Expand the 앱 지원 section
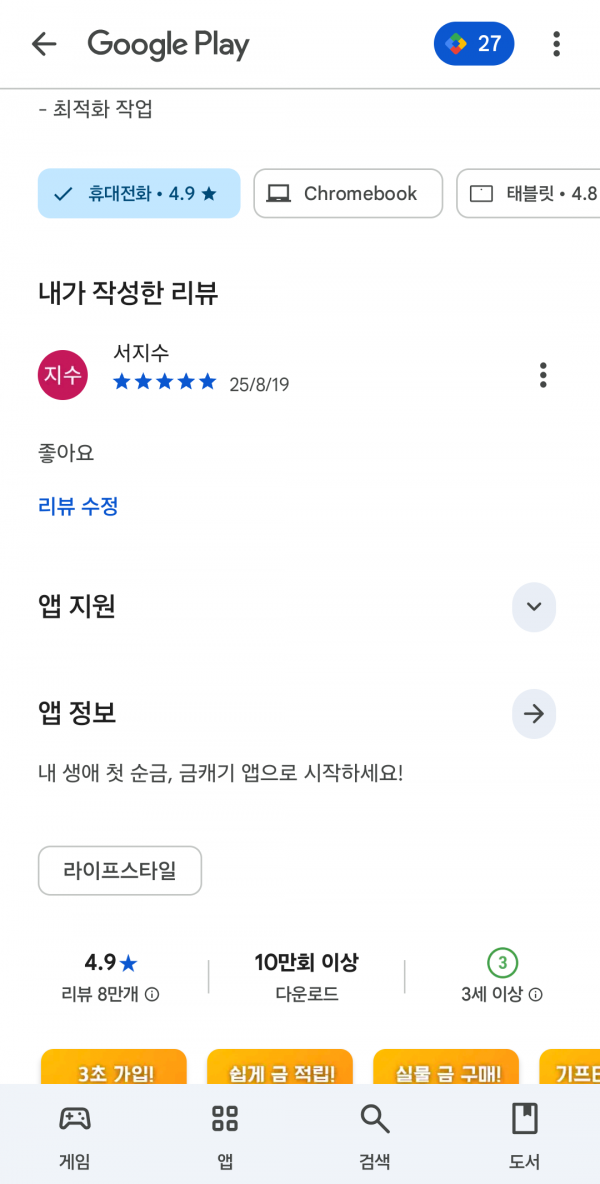This screenshot has width=600, height=1184. (x=534, y=606)
